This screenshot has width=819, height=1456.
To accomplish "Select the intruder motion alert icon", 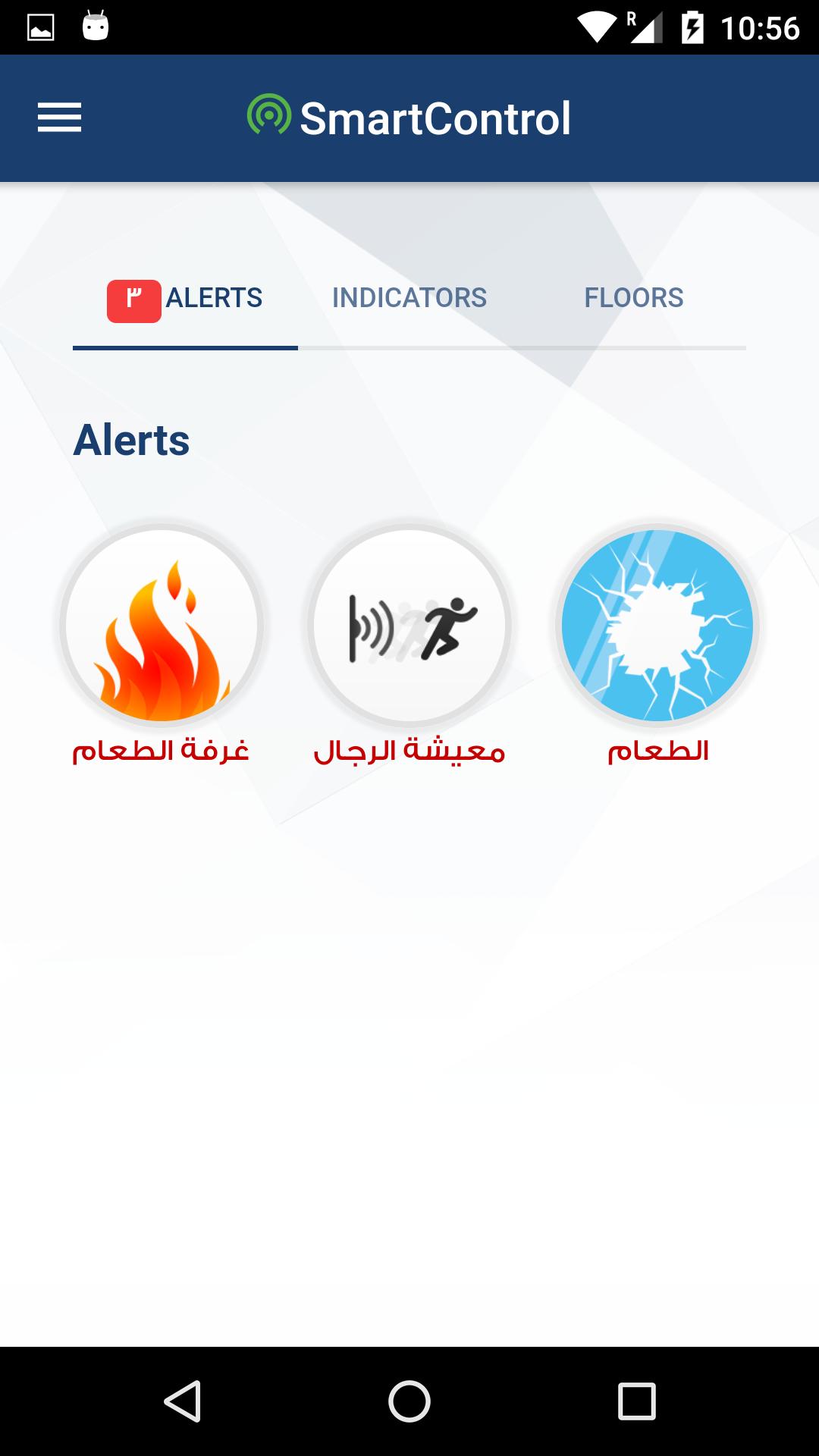I will point(409,624).
